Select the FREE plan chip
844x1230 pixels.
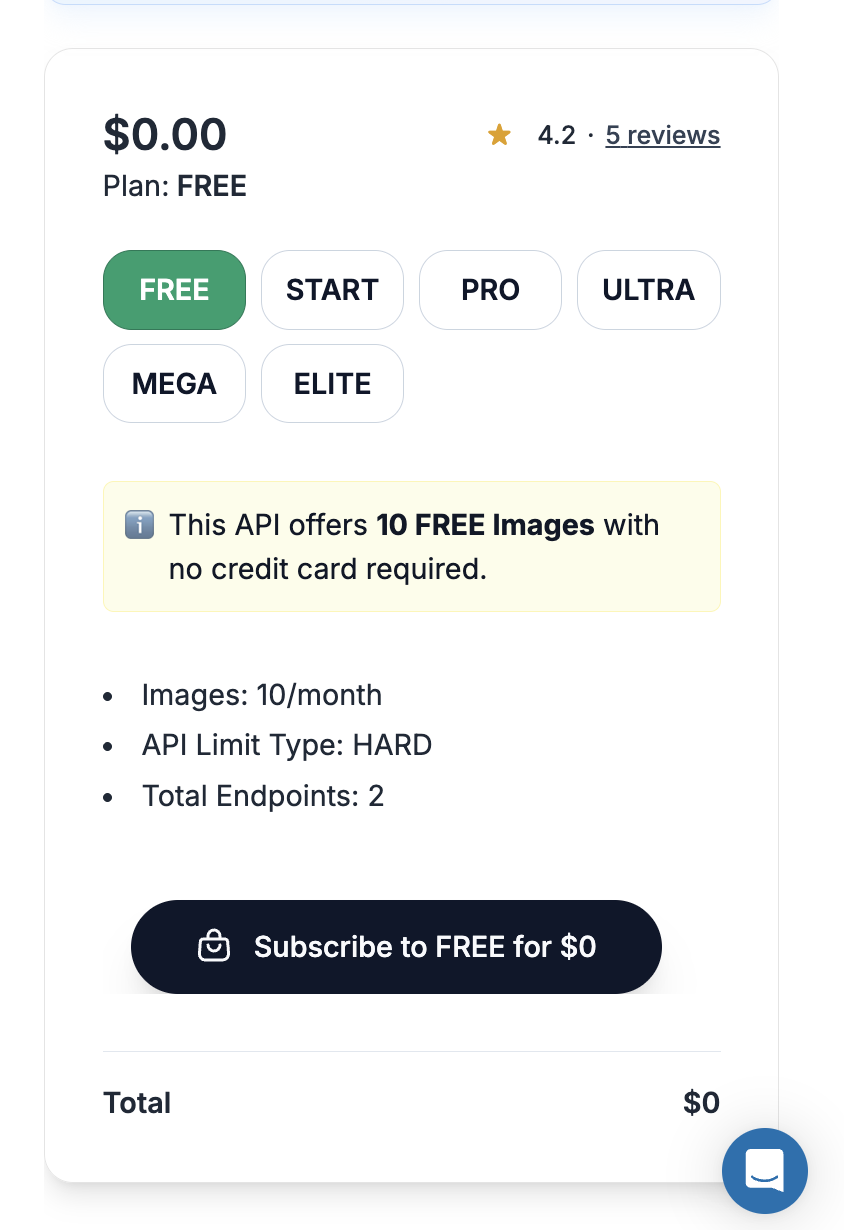[174, 290]
